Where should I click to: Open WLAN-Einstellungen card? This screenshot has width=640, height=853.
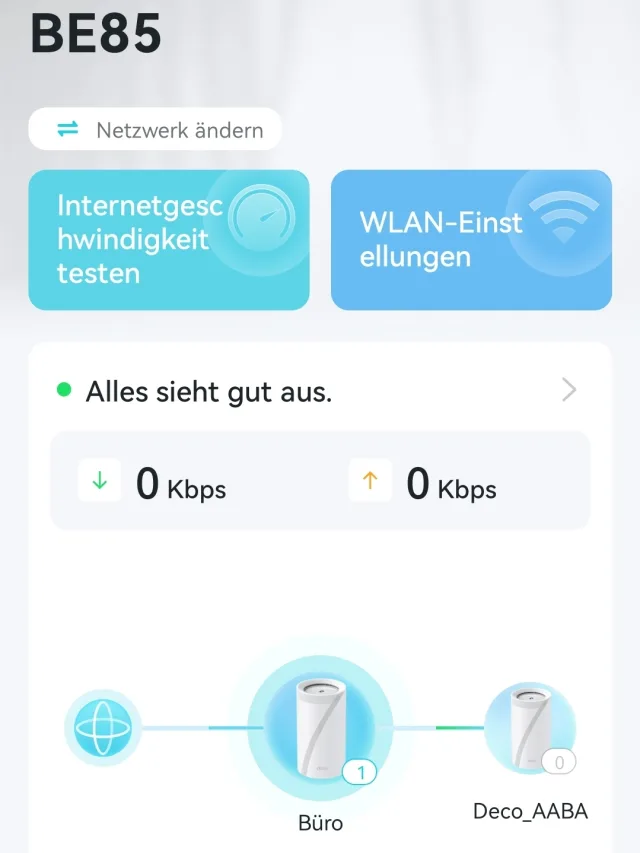click(471, 240)
